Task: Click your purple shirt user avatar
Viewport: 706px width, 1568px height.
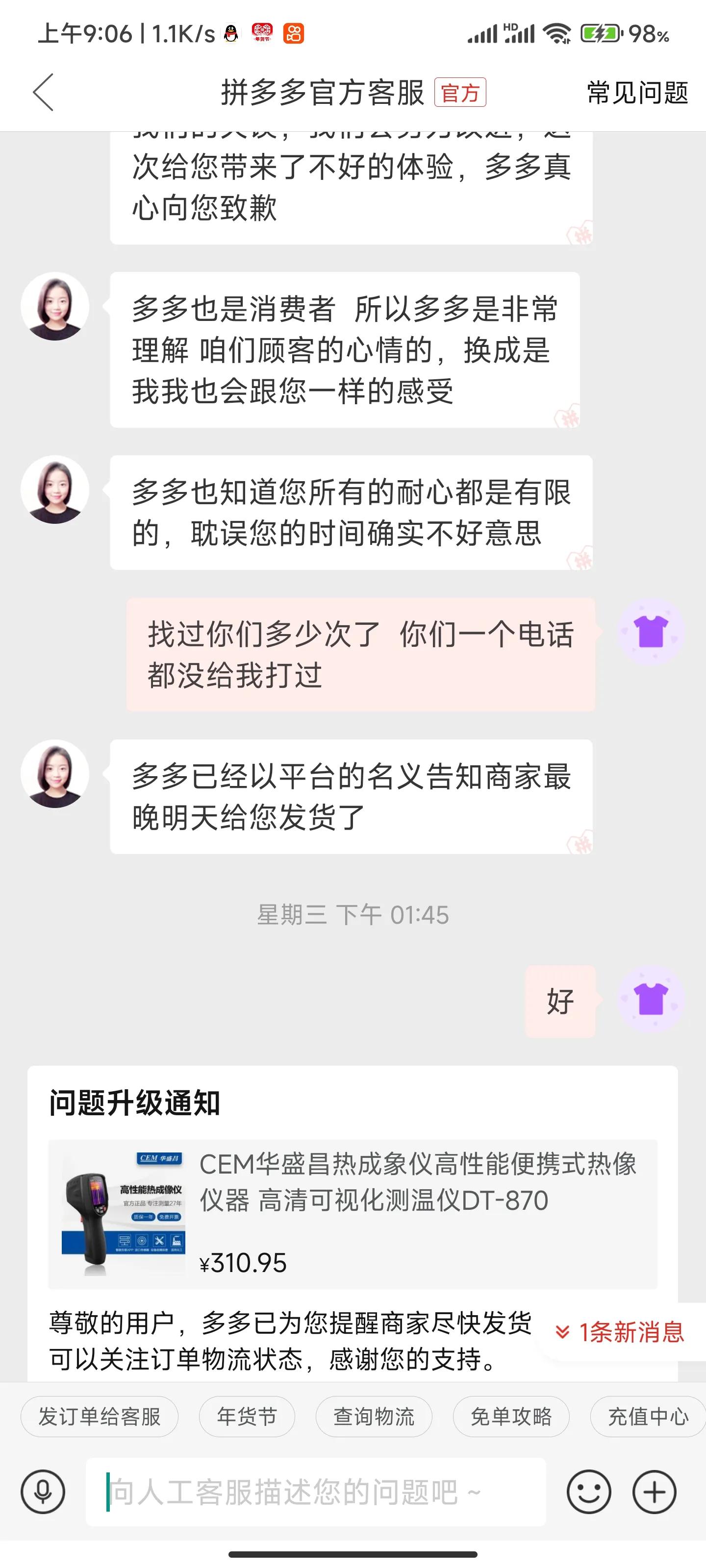Action: [651, 632]
